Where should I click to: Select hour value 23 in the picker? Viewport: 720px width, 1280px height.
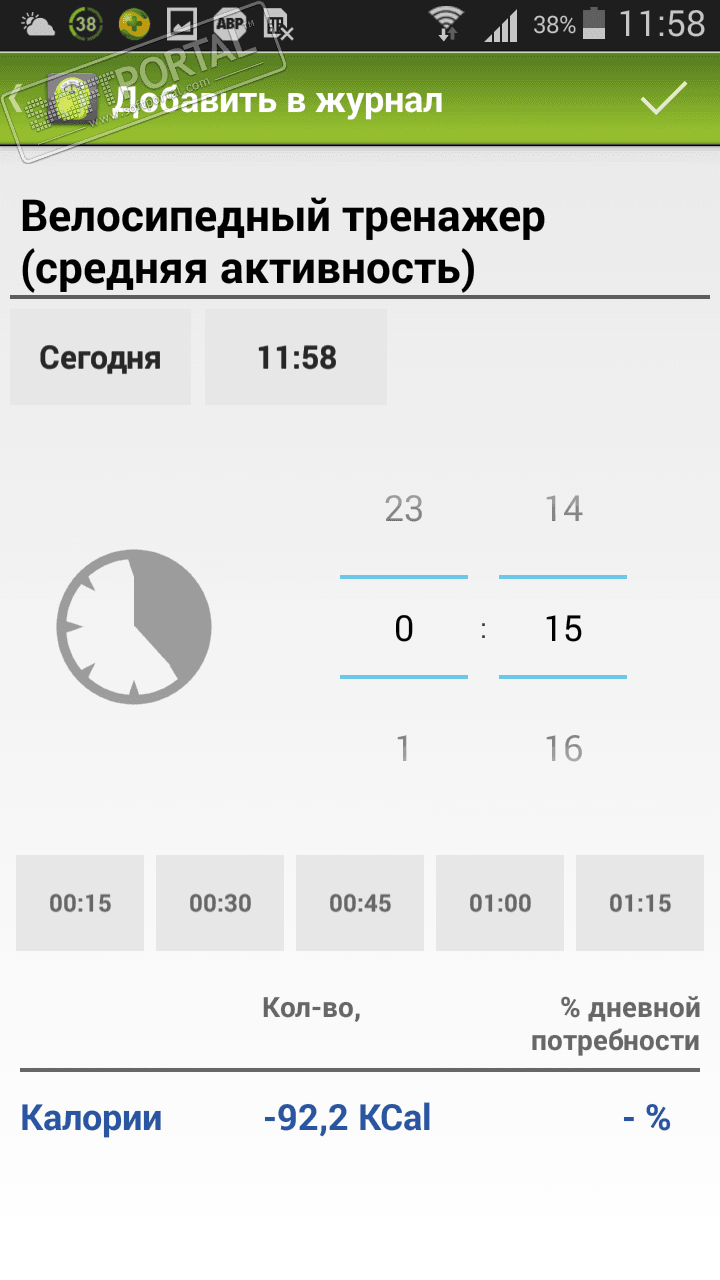[404, 510]
